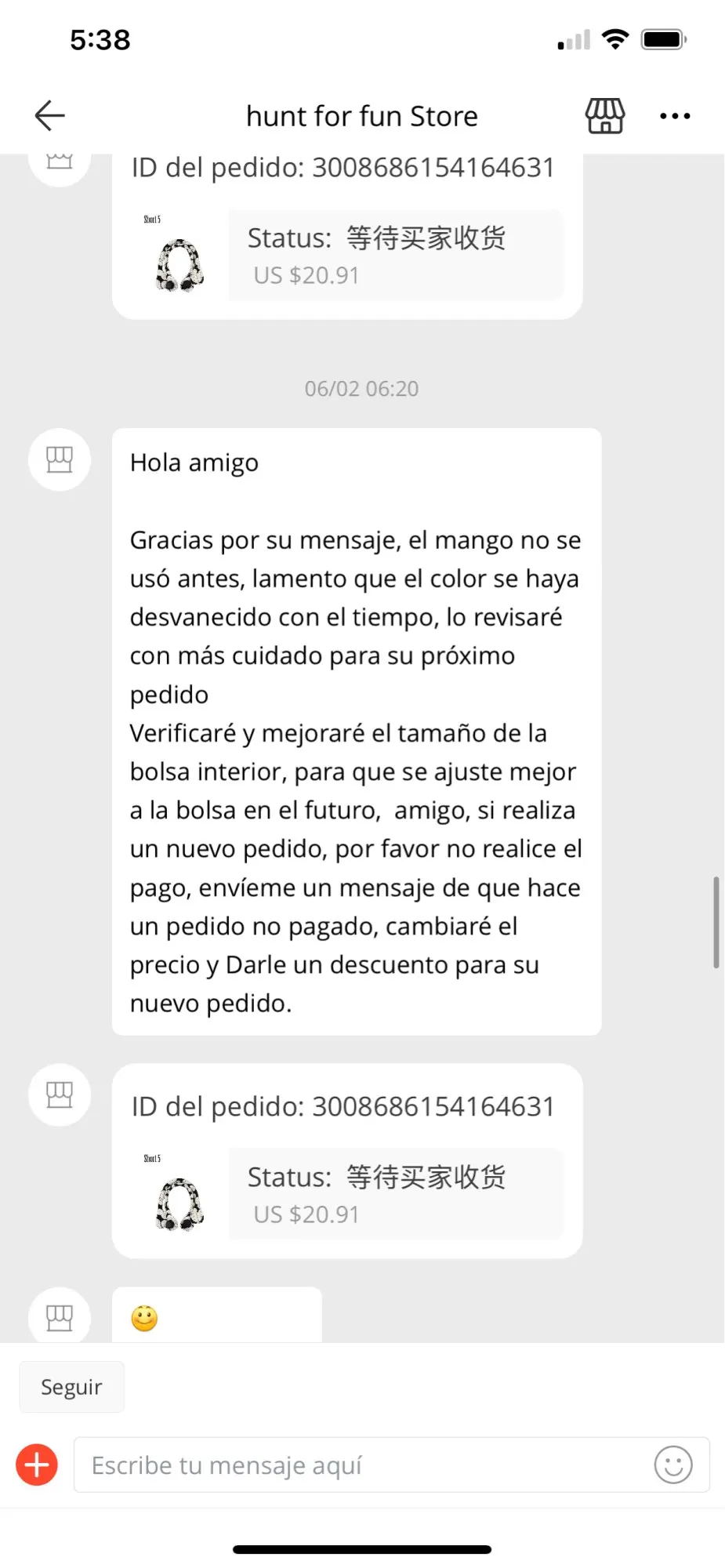Go back from the store chat
The width and height of the screenshot is (725, 1568).
49,116
